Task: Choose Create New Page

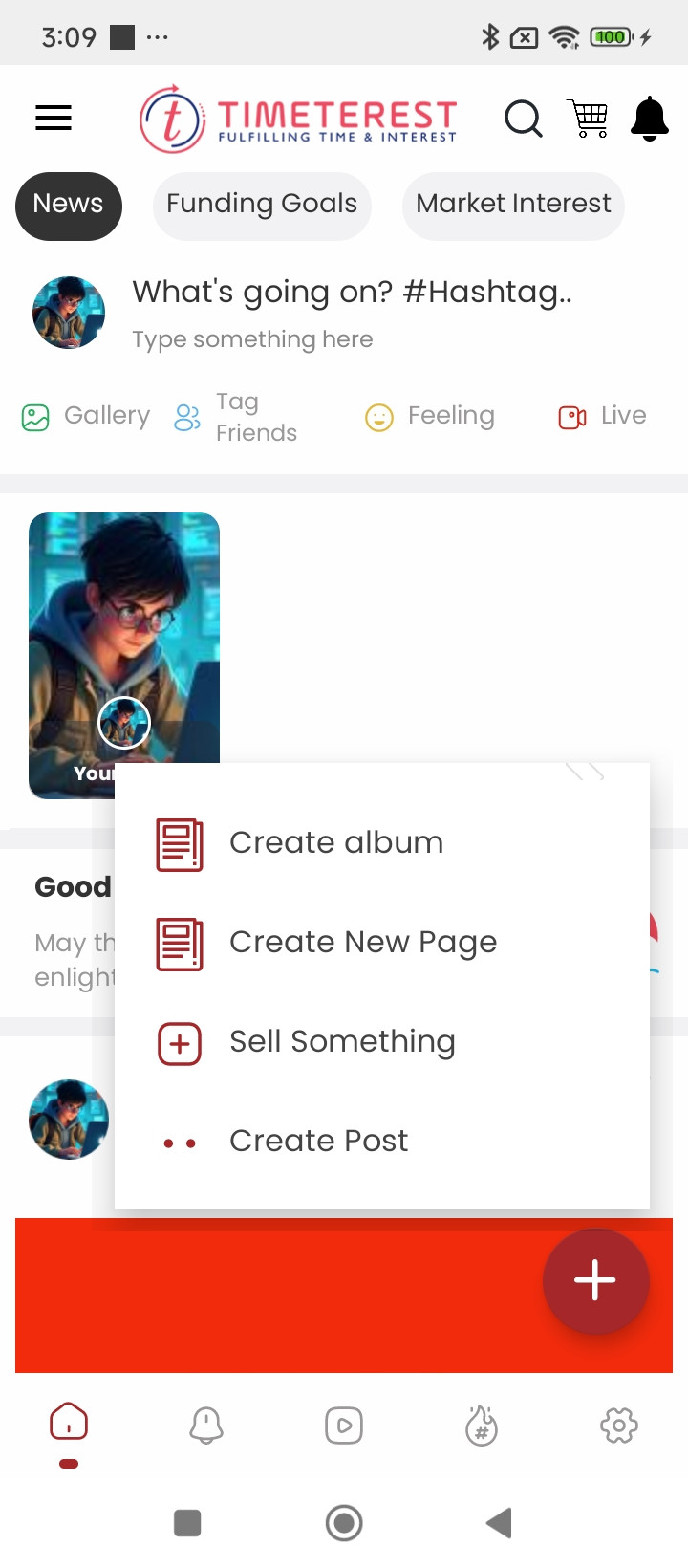Action: point(363,943)
